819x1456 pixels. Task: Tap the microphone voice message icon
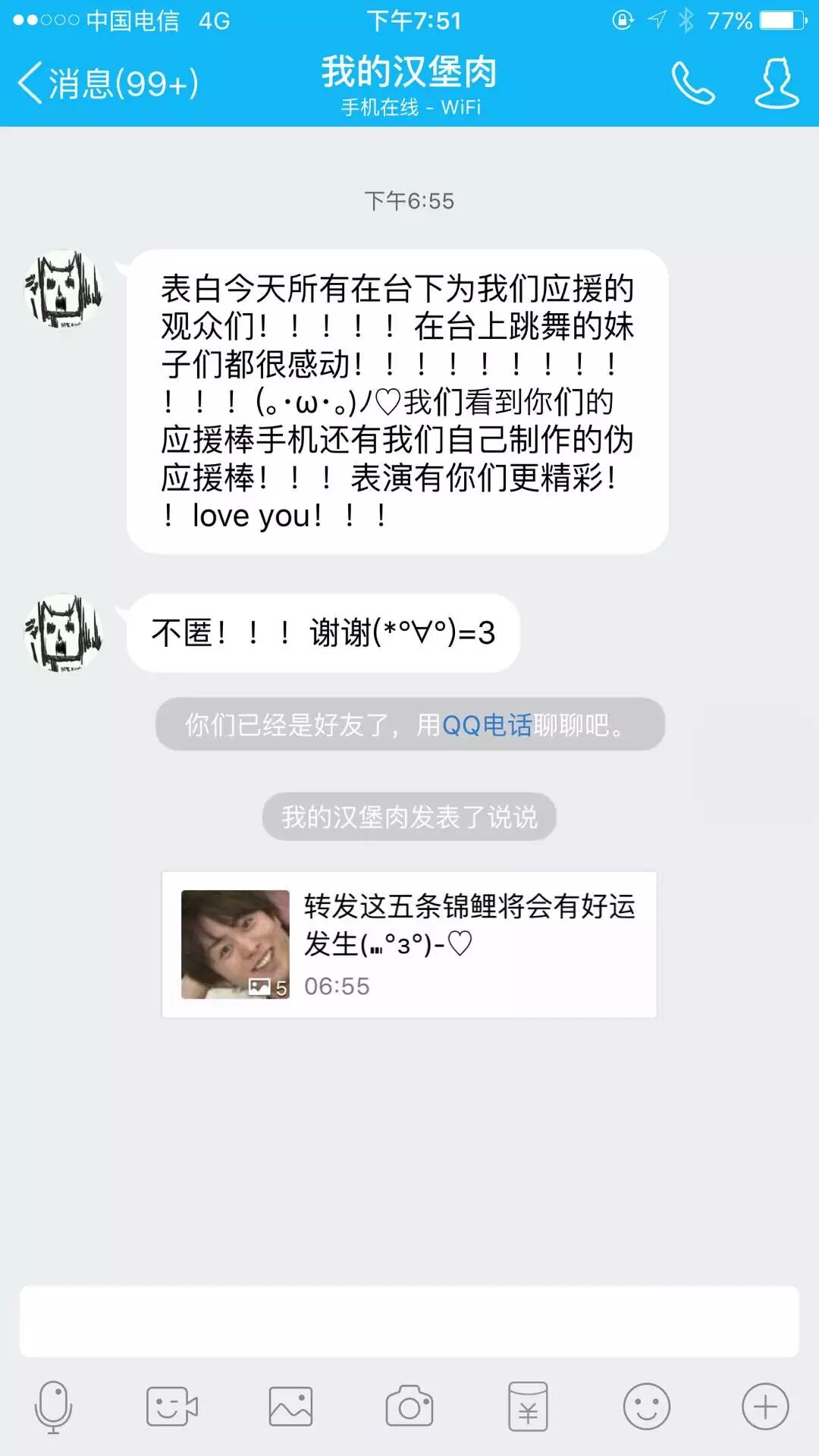53,1407
